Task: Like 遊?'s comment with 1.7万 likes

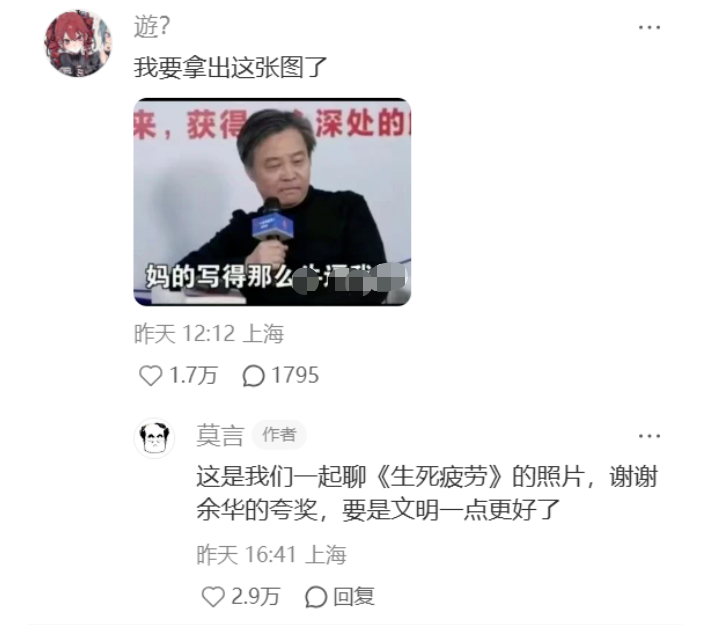Action: tap(178, 376)
